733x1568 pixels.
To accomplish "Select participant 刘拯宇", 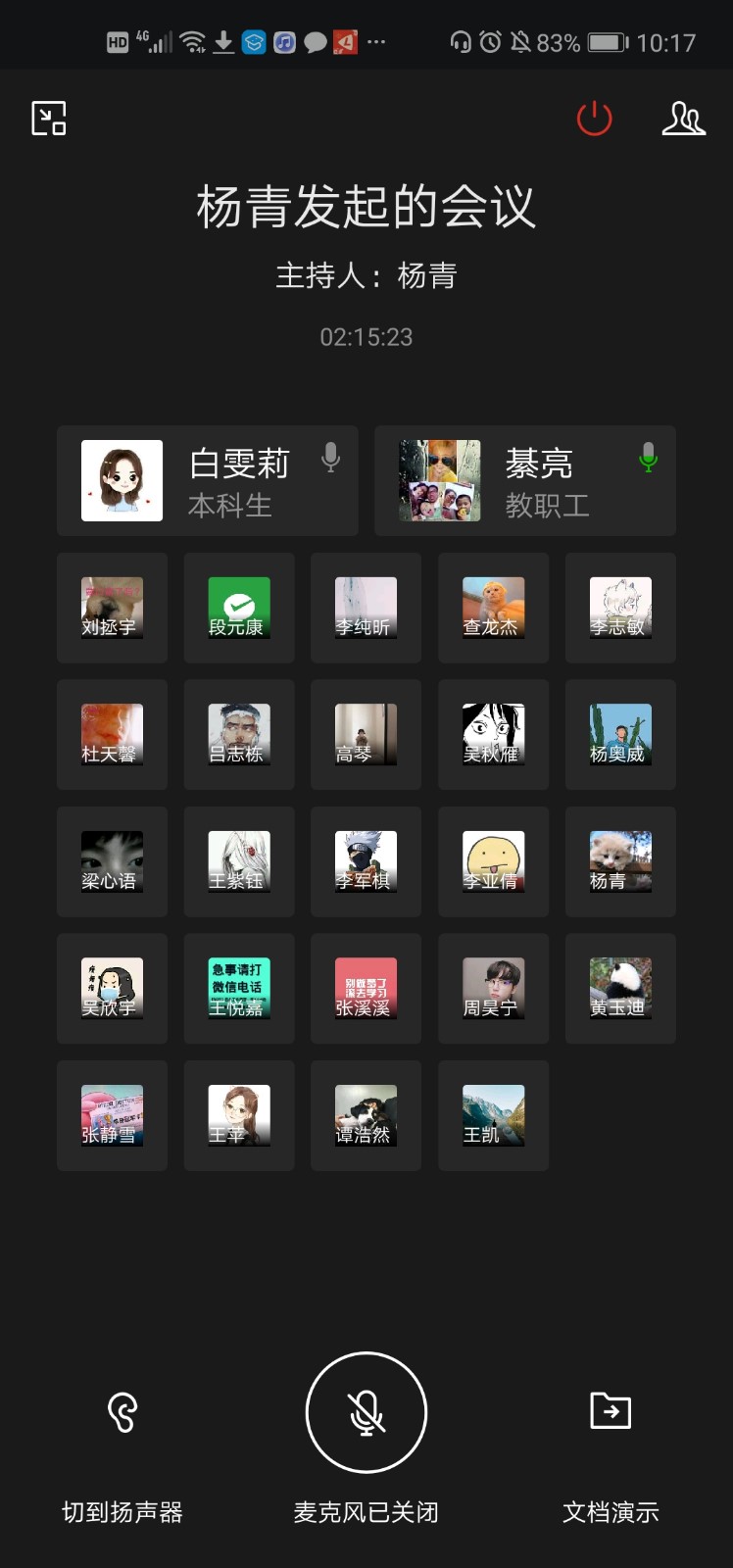I will tap(112, 608).
